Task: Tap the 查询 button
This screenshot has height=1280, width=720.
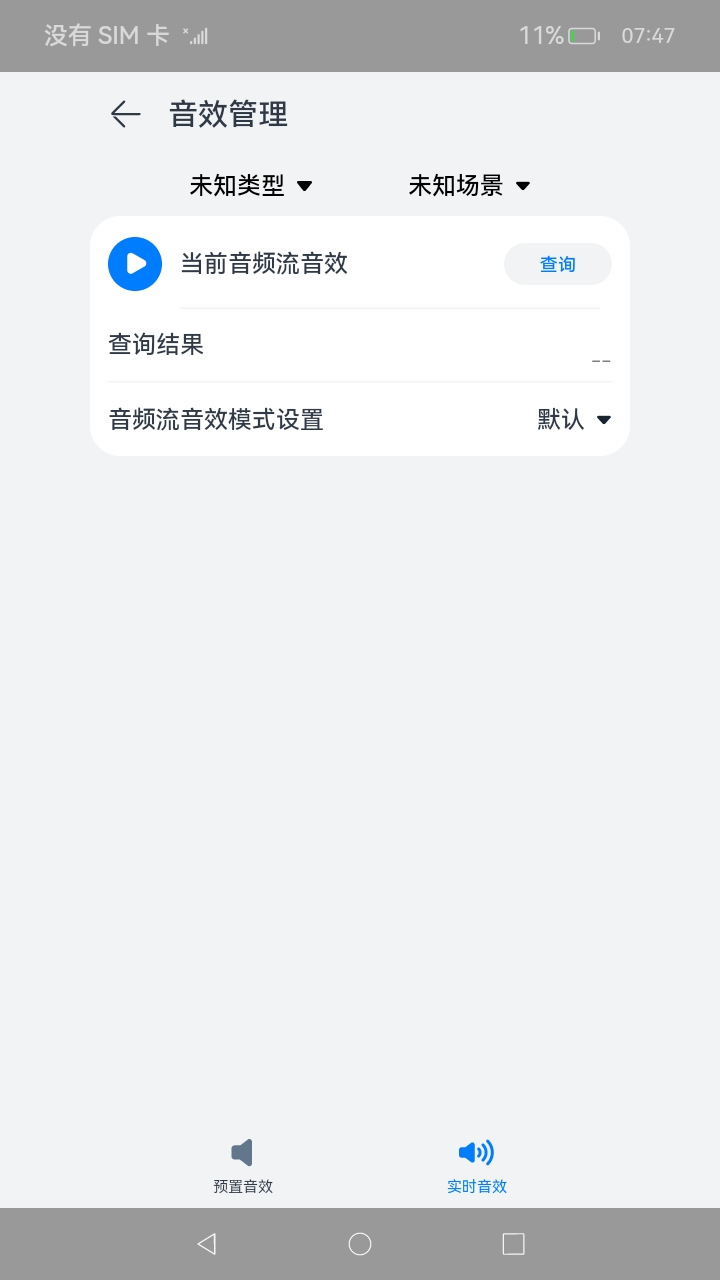Action: (x=557, y=264)
